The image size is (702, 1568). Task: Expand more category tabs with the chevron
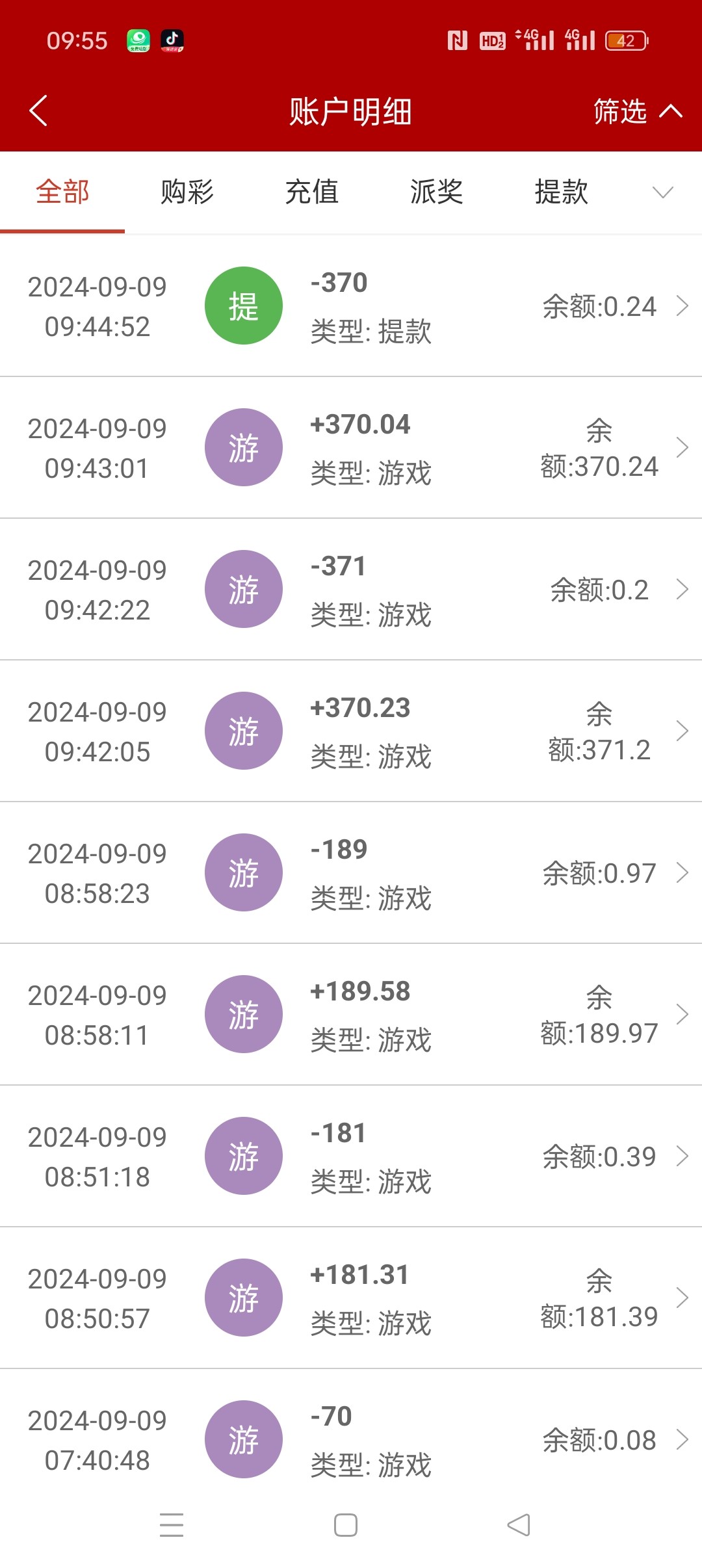(662, 192)
